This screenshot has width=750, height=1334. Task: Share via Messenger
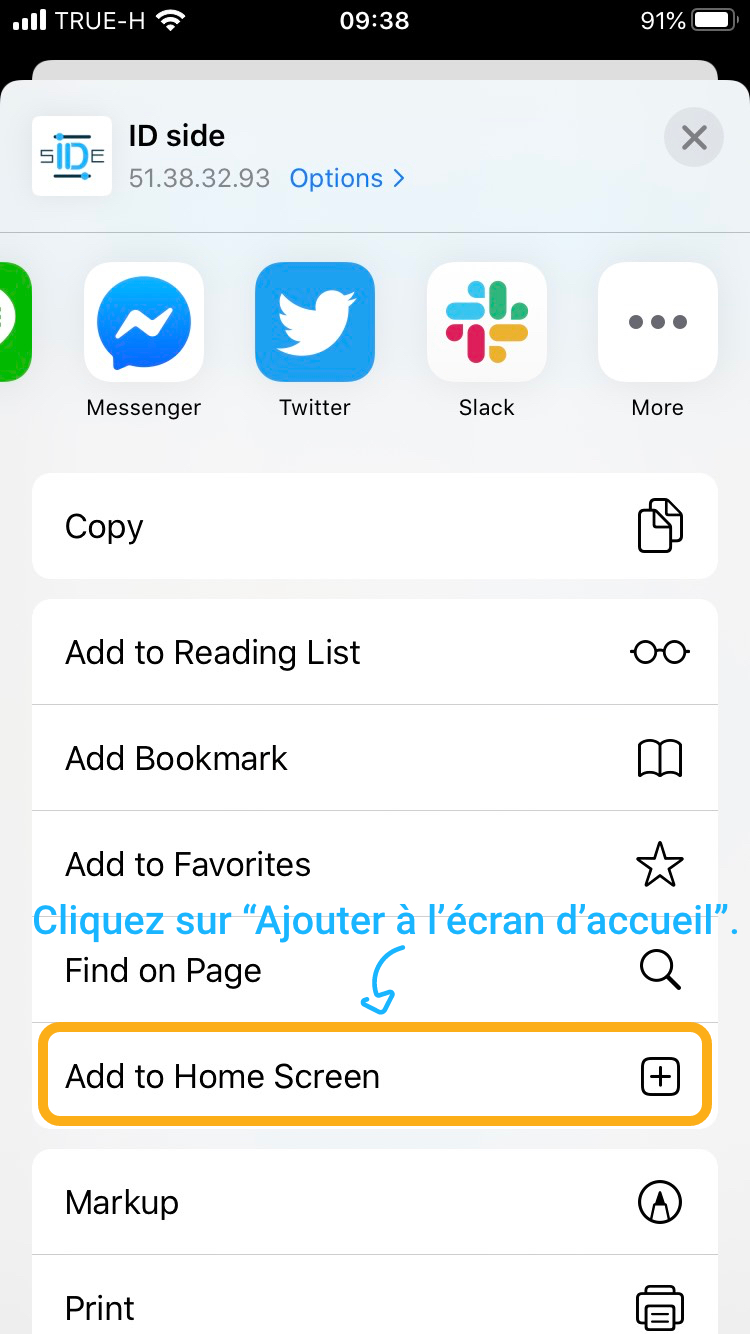point(144,322)
